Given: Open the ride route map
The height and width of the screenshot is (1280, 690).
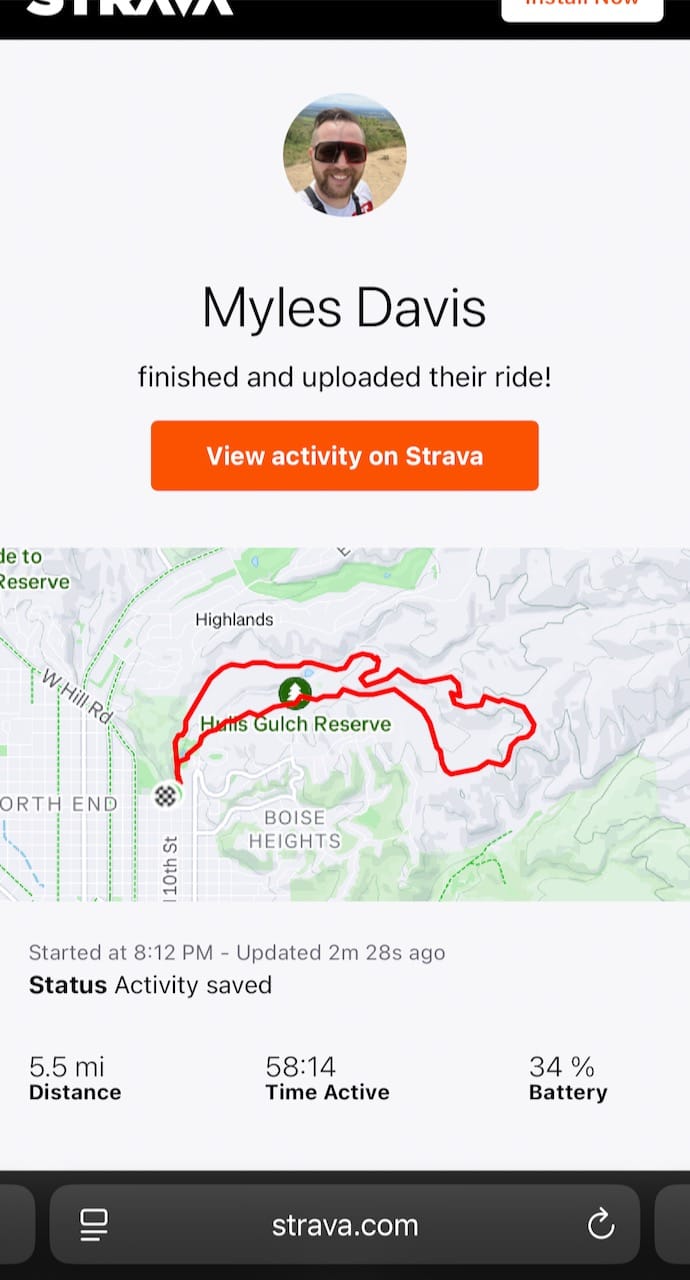Looking at the screenshot, I should pyautogui.click(x=345, y=723).
